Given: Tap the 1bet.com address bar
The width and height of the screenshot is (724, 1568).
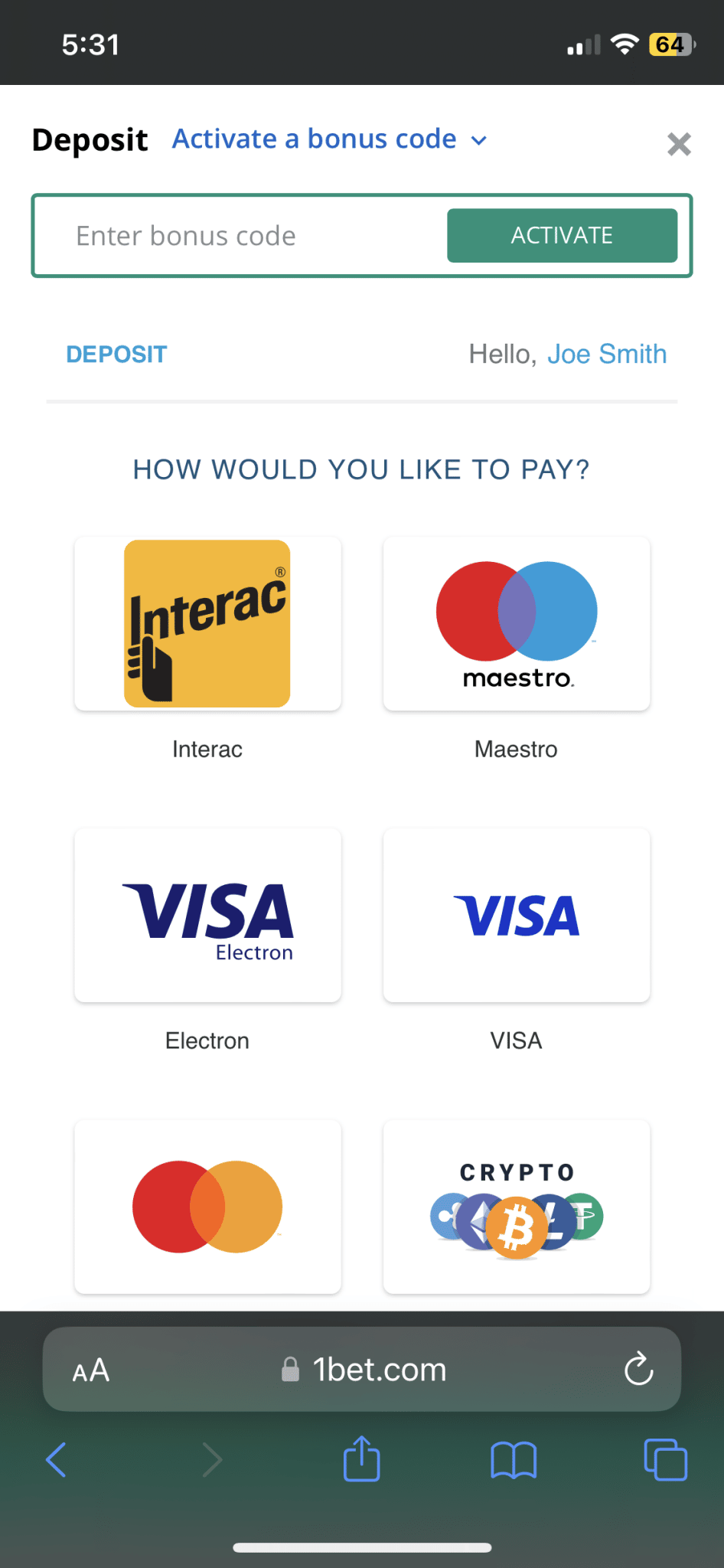Looking at the screenshot, I should pyautogui.click(x=362, y=1369).
